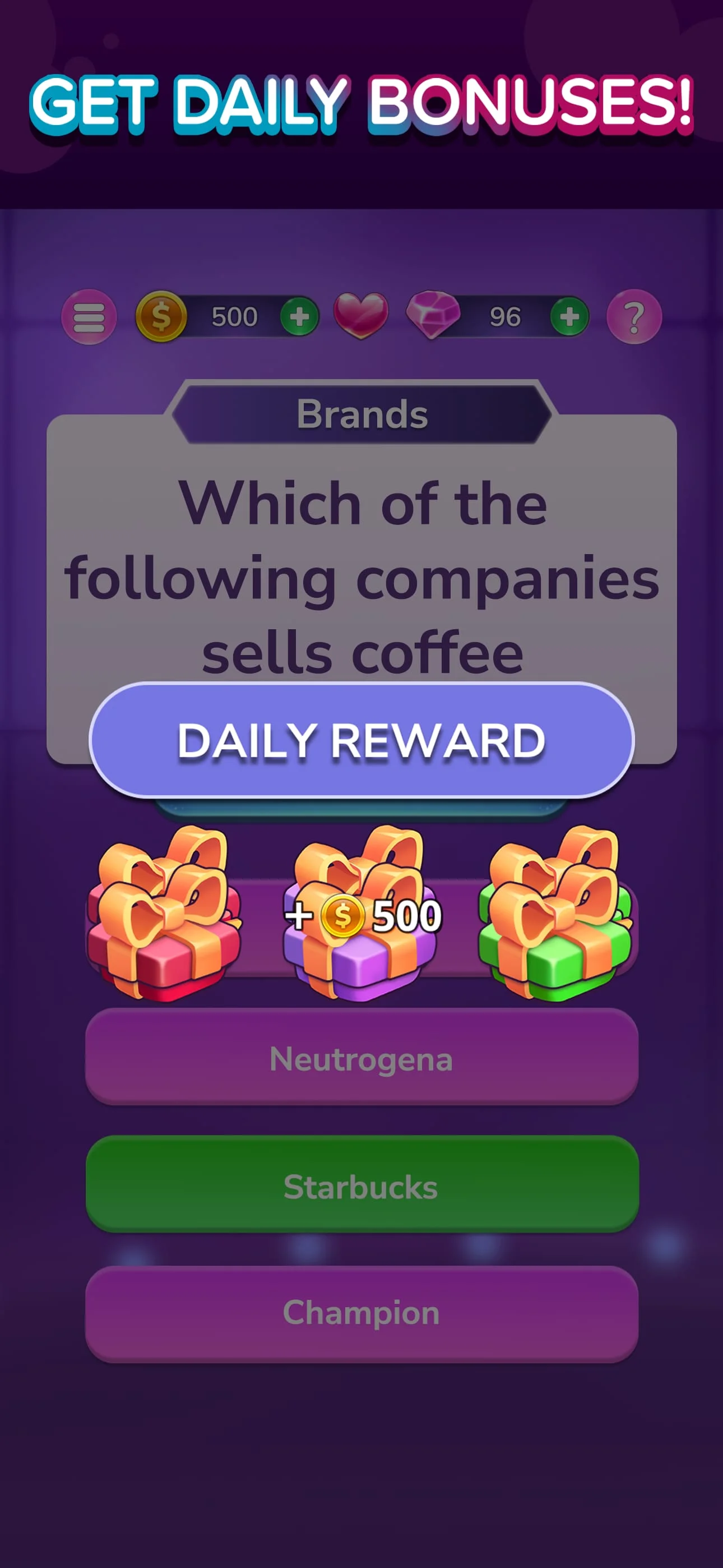Answer Starbucks to the question
The image size is (723, 1568).
coord(361,1185)
